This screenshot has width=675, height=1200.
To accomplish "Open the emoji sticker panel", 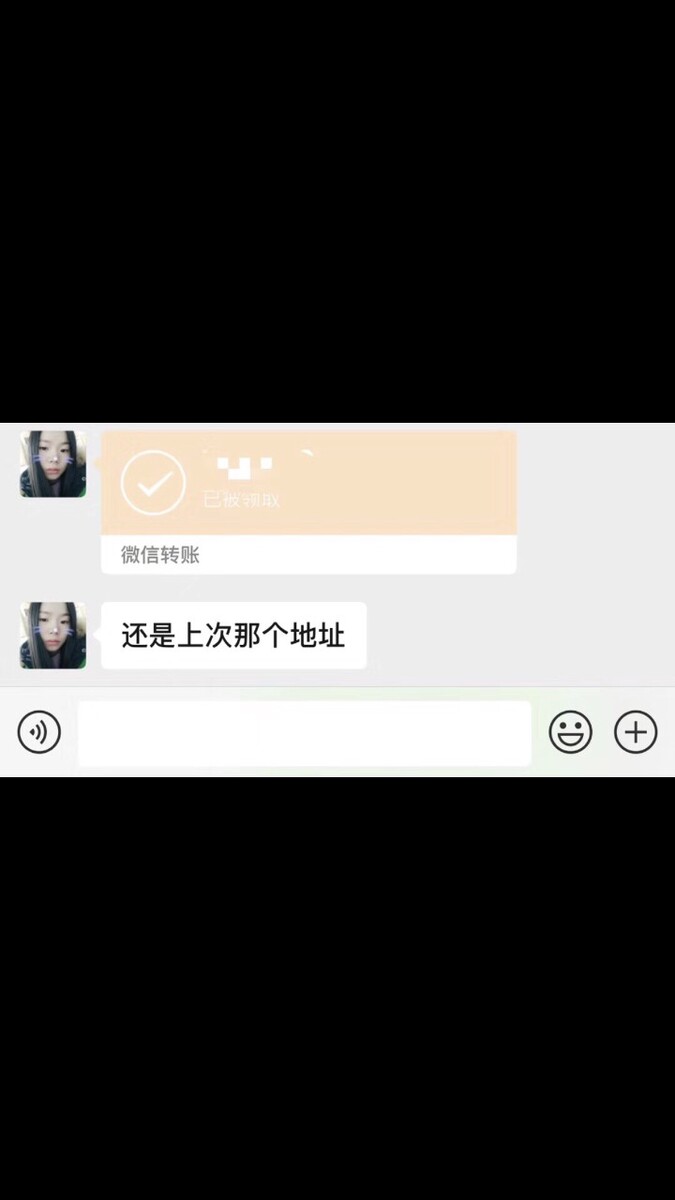I will [x=570, y=733].
